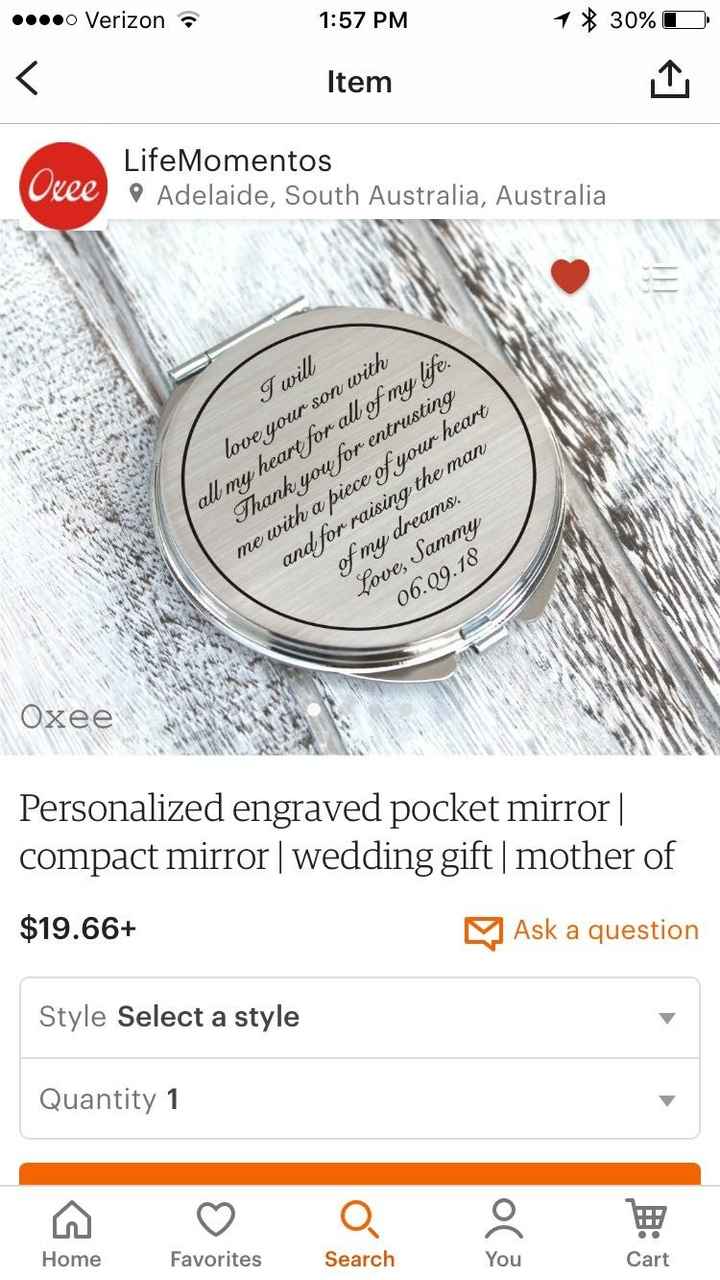Screen dimensions: 720x1280
Task: Open the Search tab icon
Action: pyautogui.click(x=359, y=1220)
